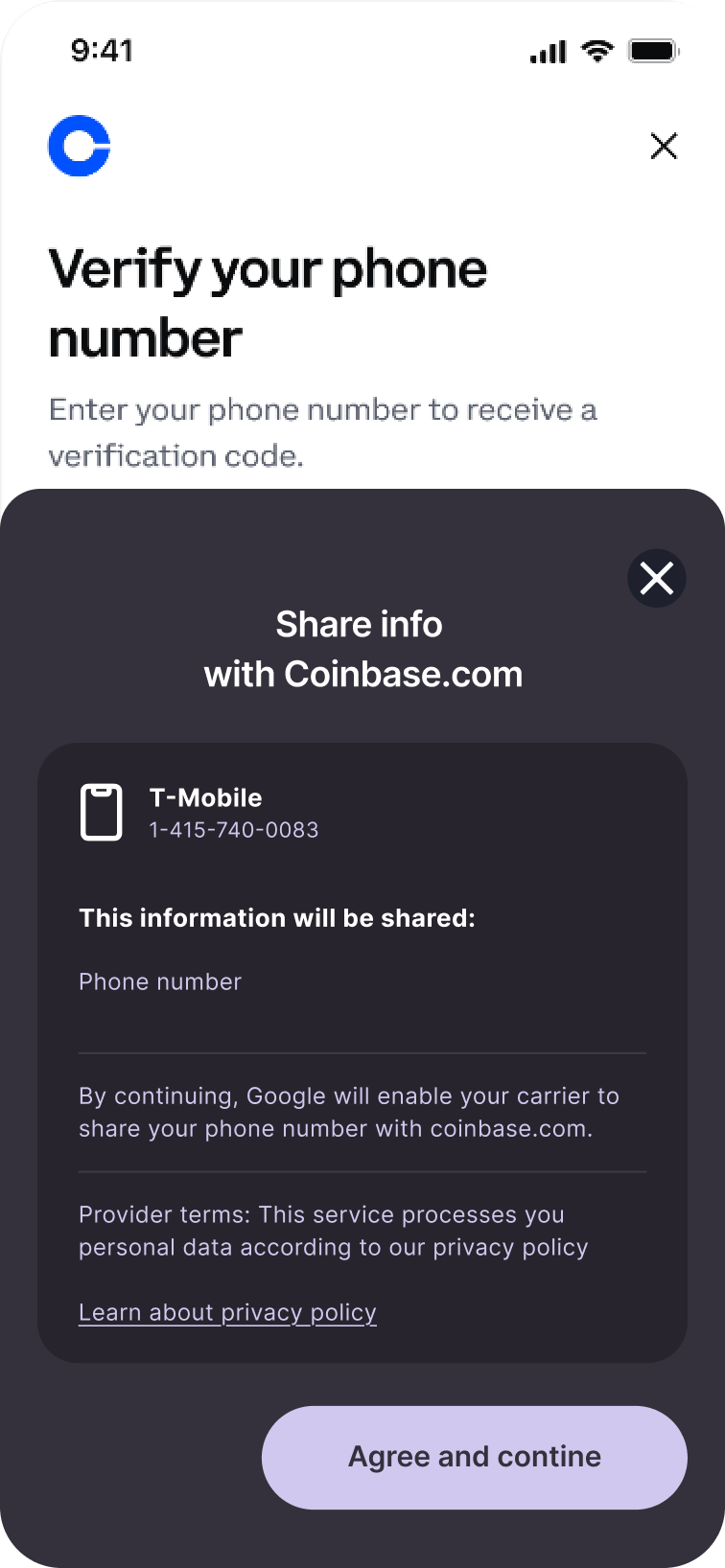Screen dimensions: 725x1568
Task: Click the Coinbase logo
Action: pyautogui.click(x=79, y=145)
